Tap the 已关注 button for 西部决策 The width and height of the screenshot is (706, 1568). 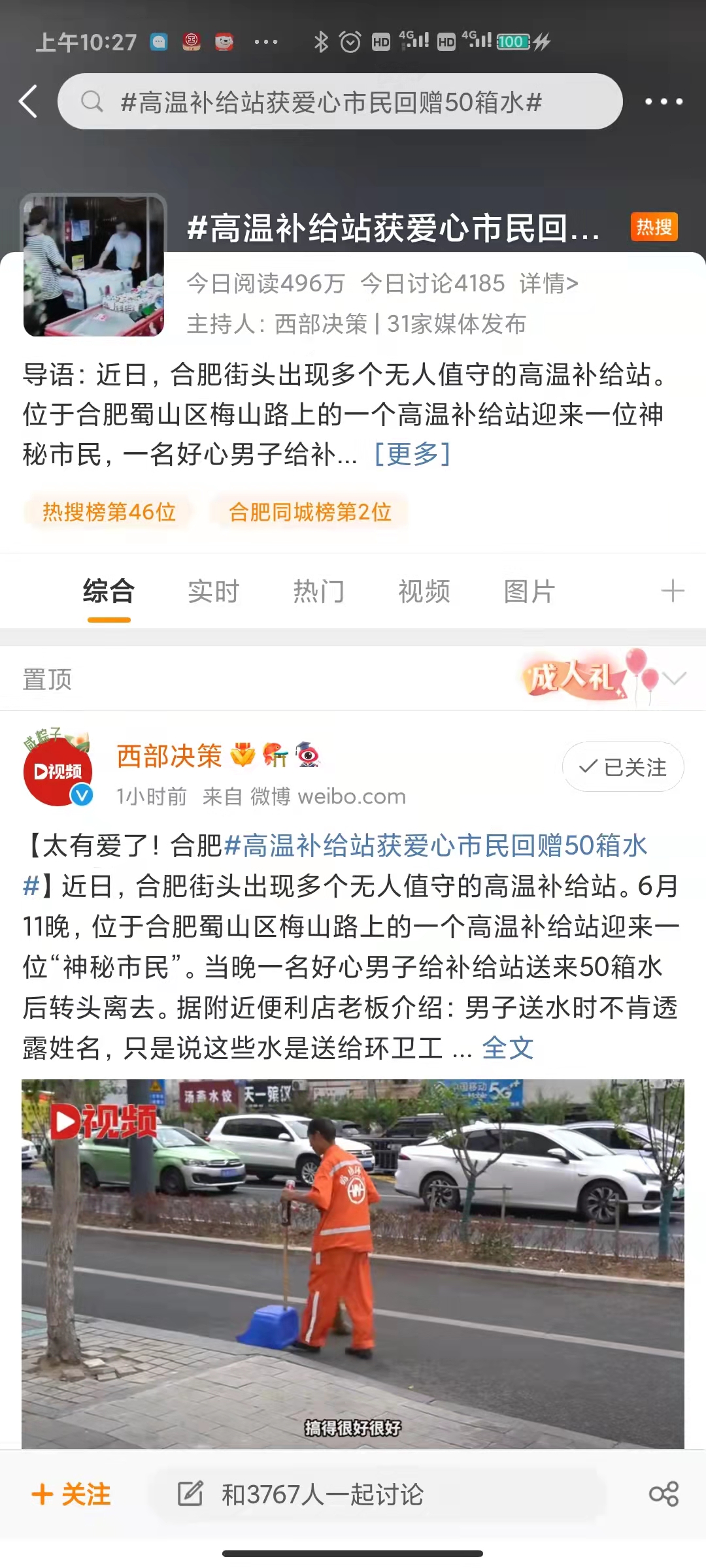(622, 767)
